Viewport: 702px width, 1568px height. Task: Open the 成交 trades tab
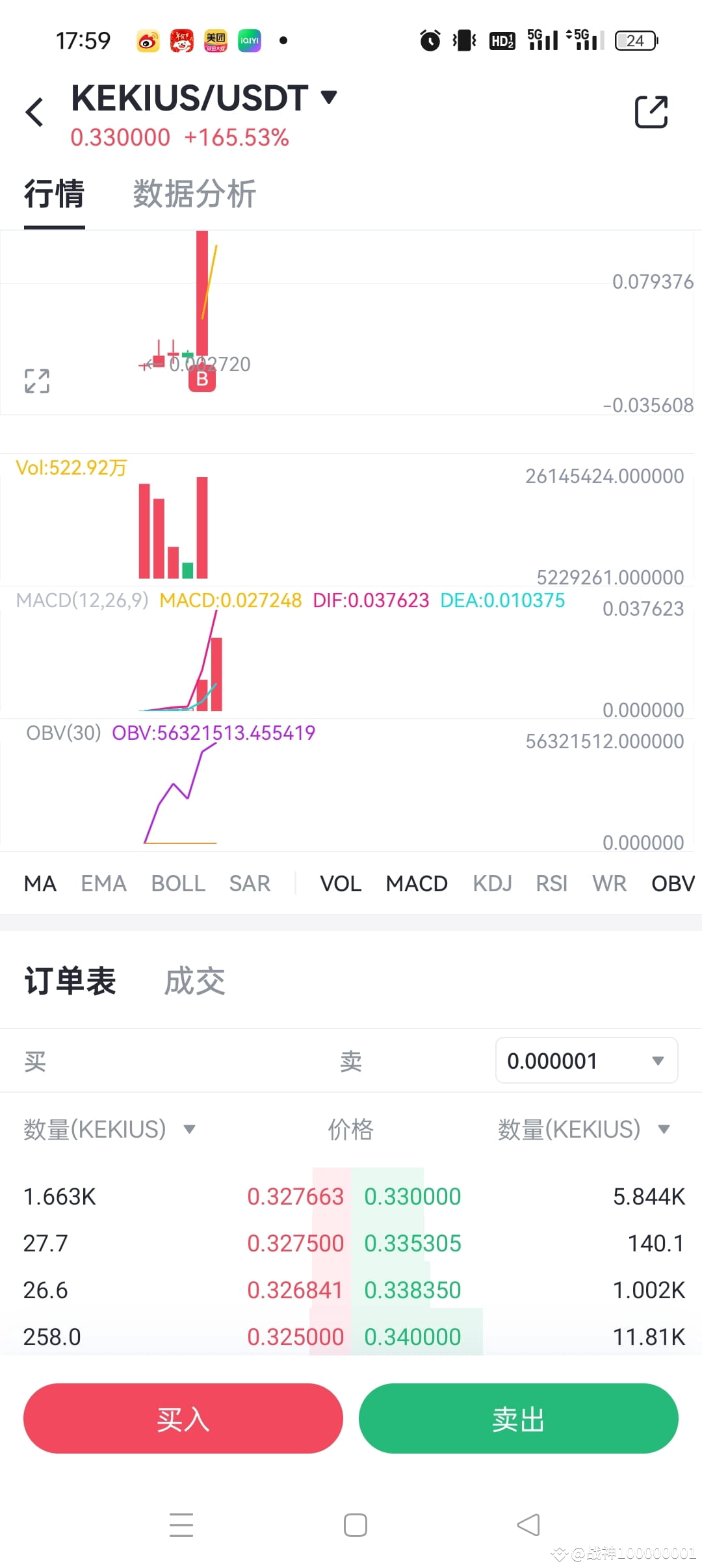pos(195,982)
